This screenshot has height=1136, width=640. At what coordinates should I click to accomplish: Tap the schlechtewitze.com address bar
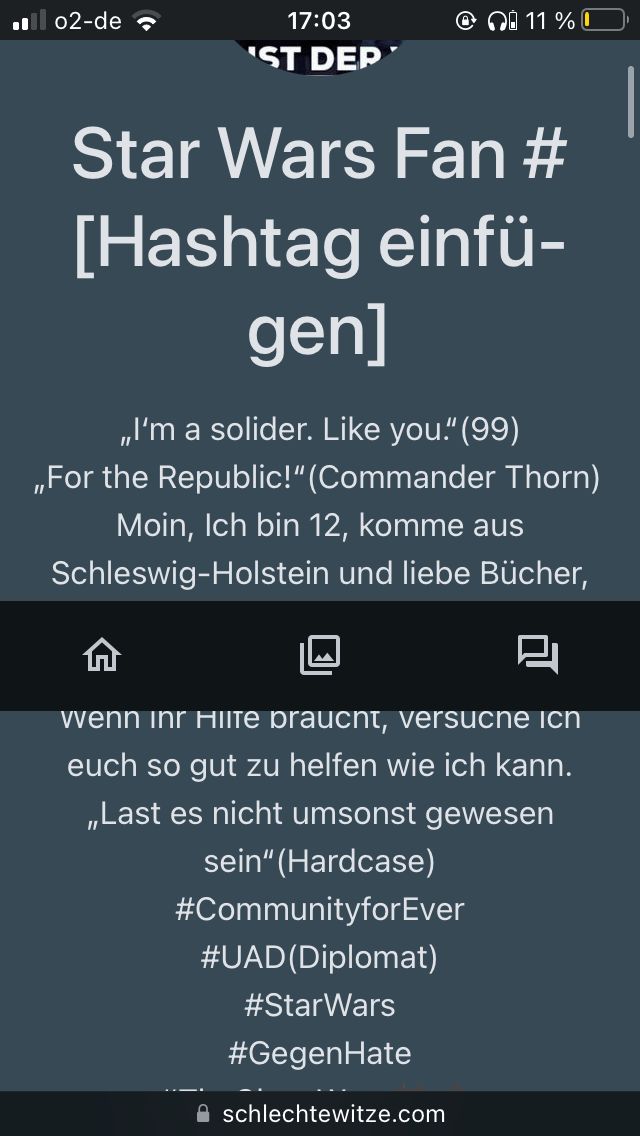[x=320, y=1114]
